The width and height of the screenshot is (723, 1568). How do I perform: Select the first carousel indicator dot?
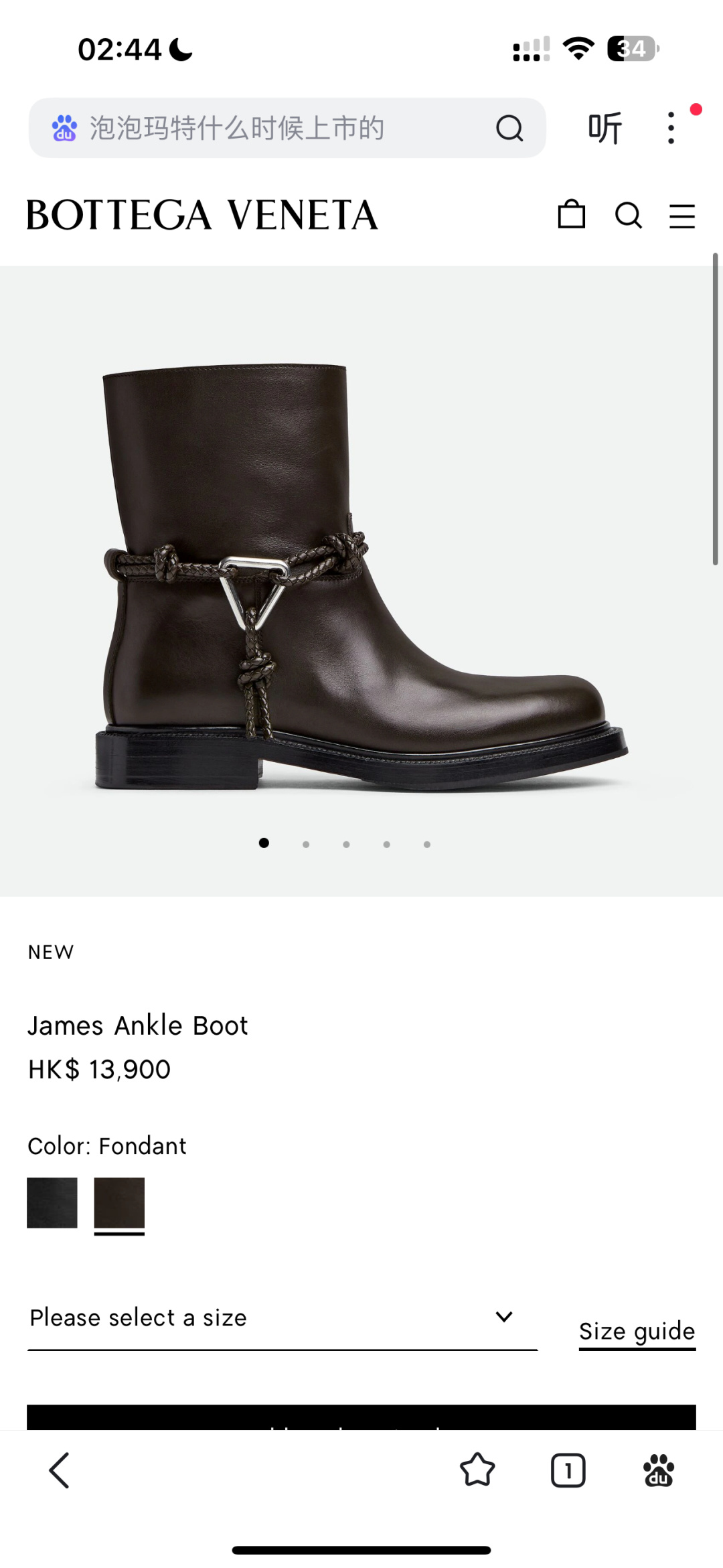[x=264, y=843]
